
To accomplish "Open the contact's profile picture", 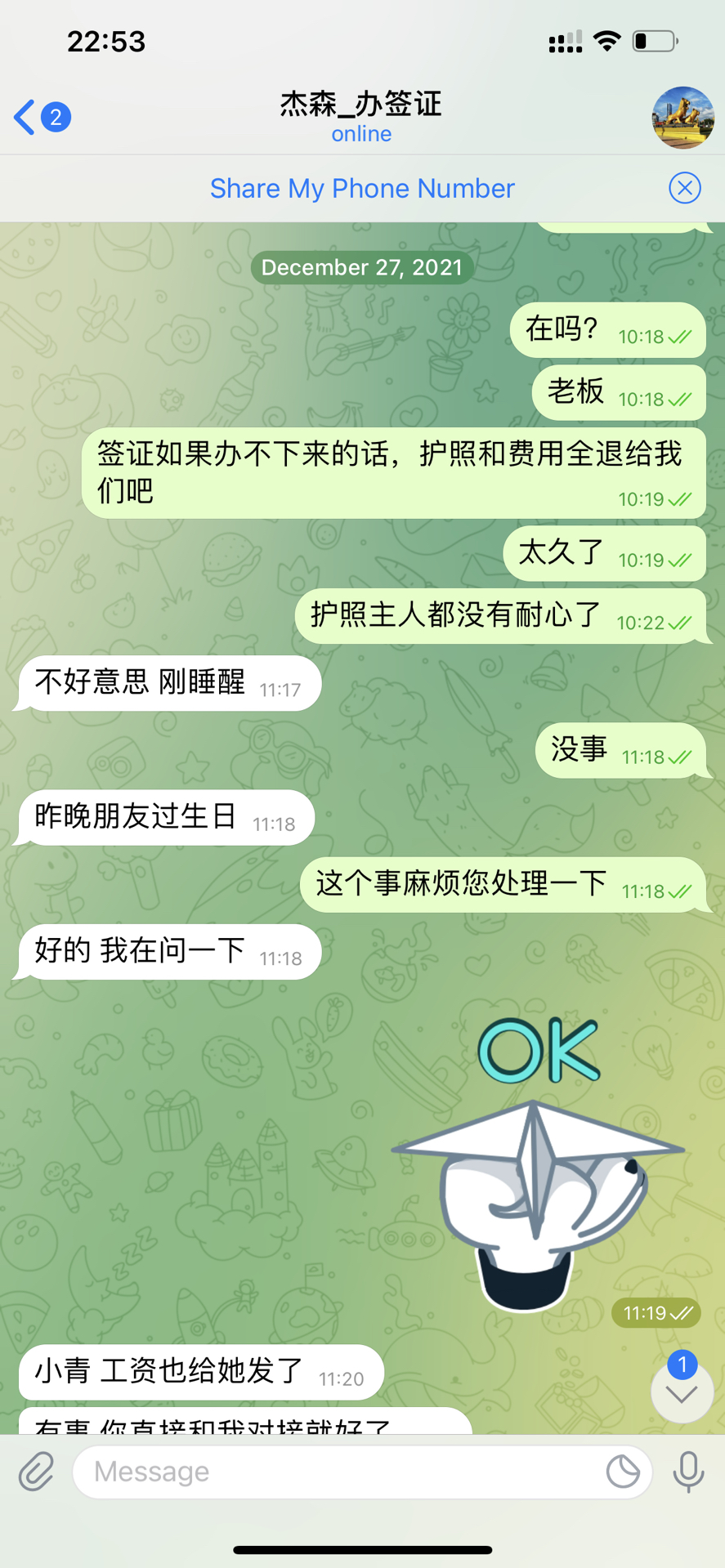I will [682, 118].
